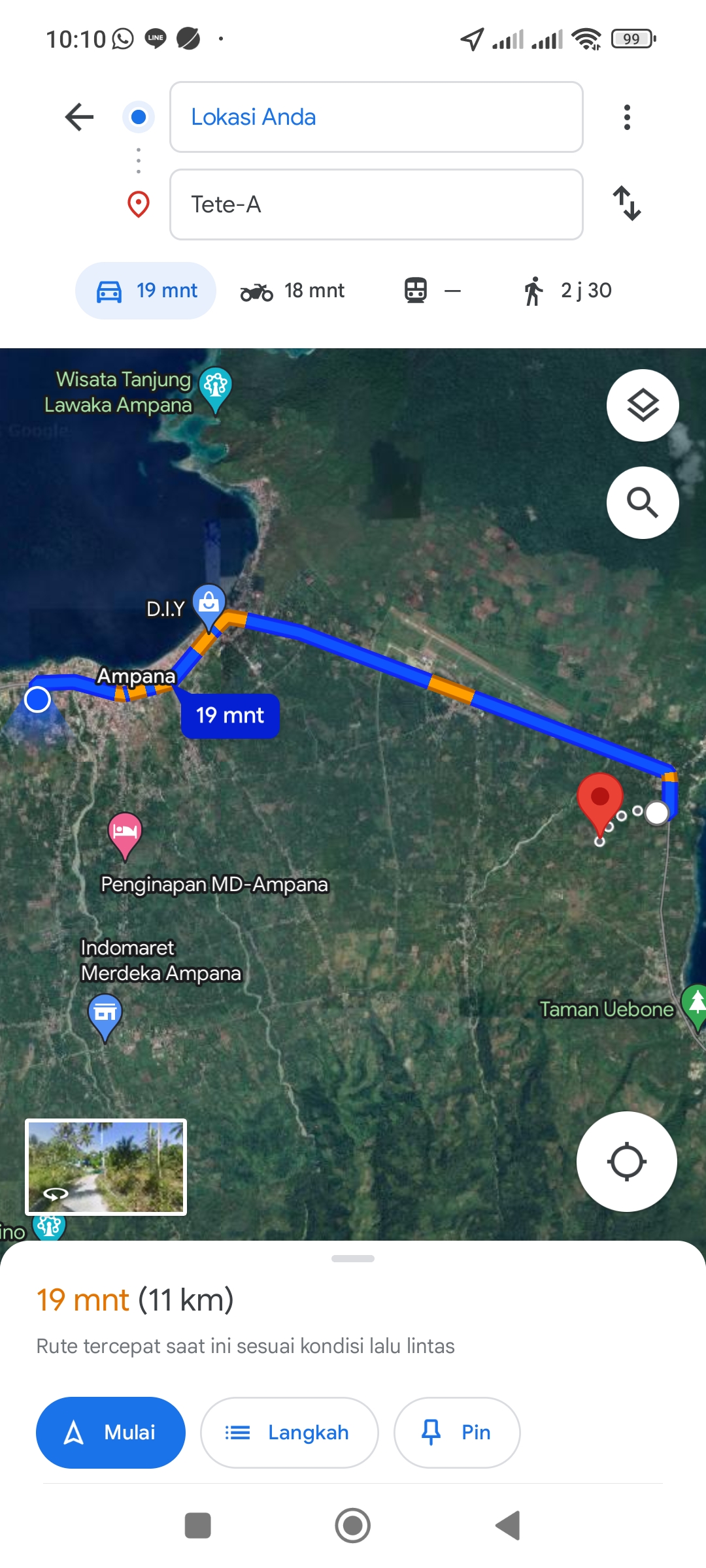Swap start and destination locations
706x1568 pixels.
pyautogui.click(x=627, y=204)
